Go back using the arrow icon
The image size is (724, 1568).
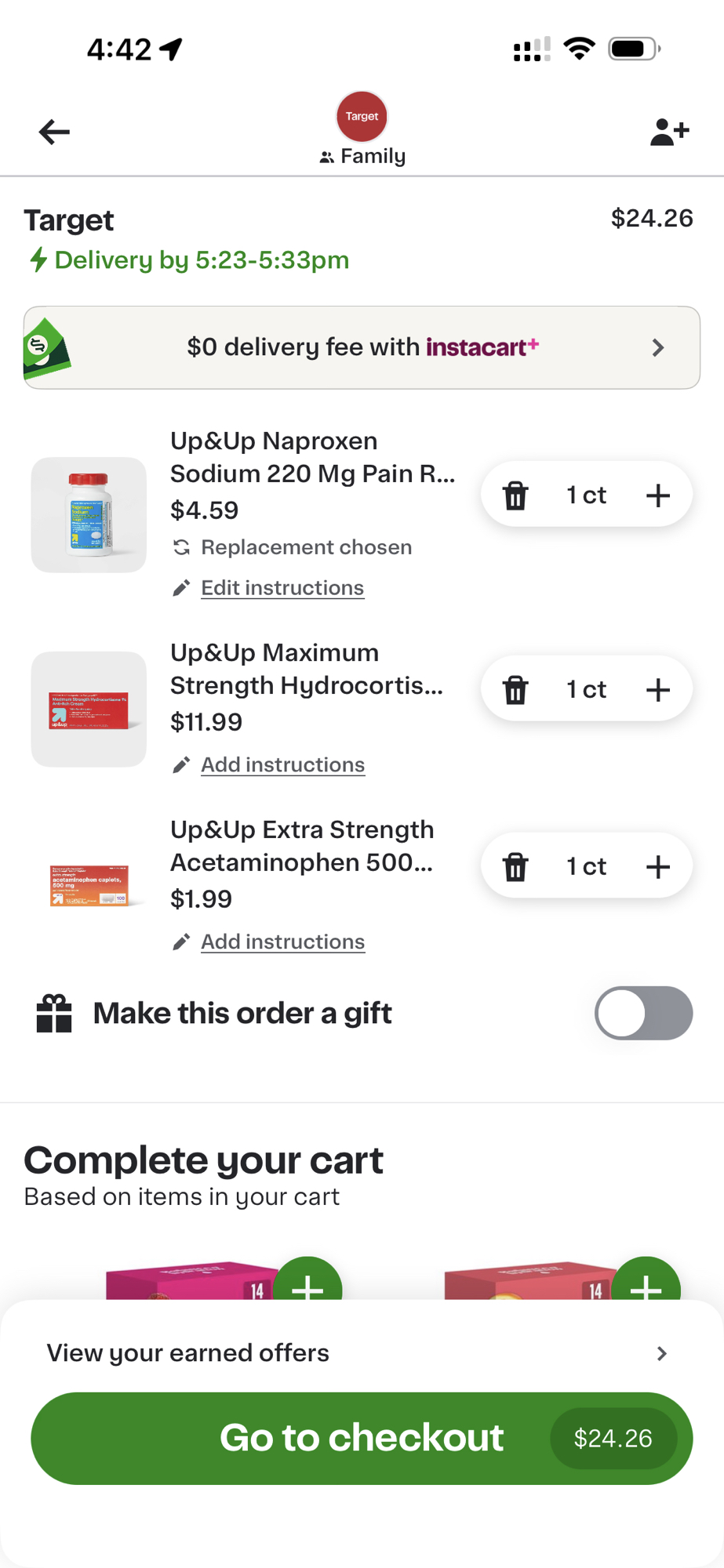point(54,132)
